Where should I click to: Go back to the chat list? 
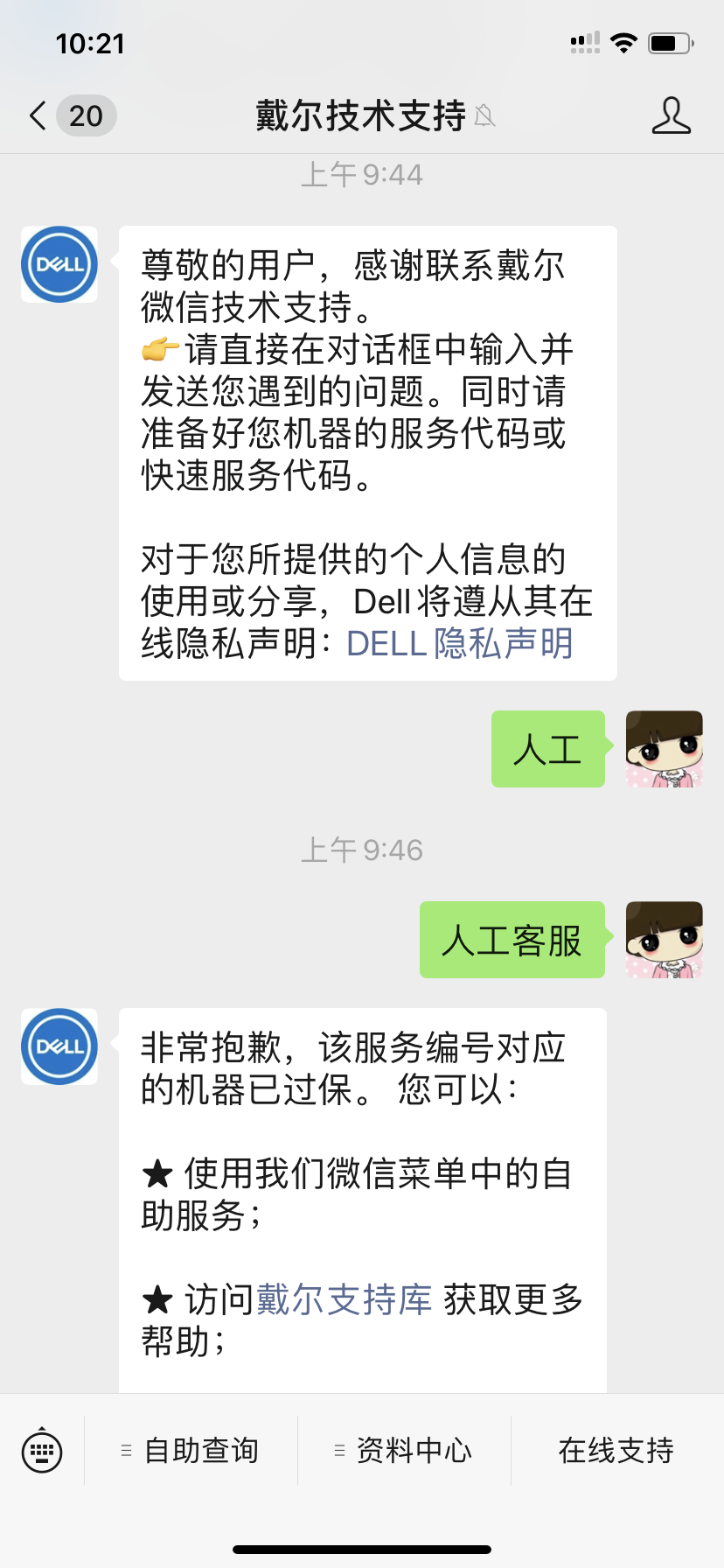pyautogui.click(x=72, y=115)
